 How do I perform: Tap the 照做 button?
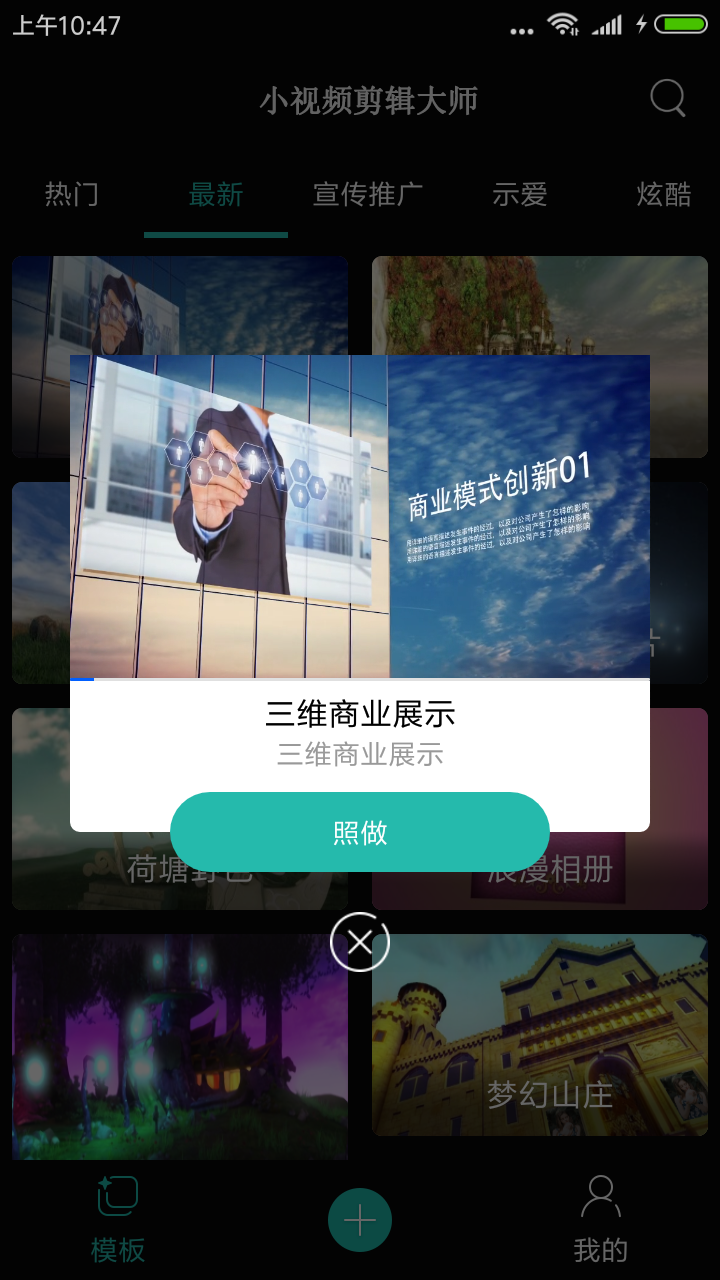pos(360,832)
